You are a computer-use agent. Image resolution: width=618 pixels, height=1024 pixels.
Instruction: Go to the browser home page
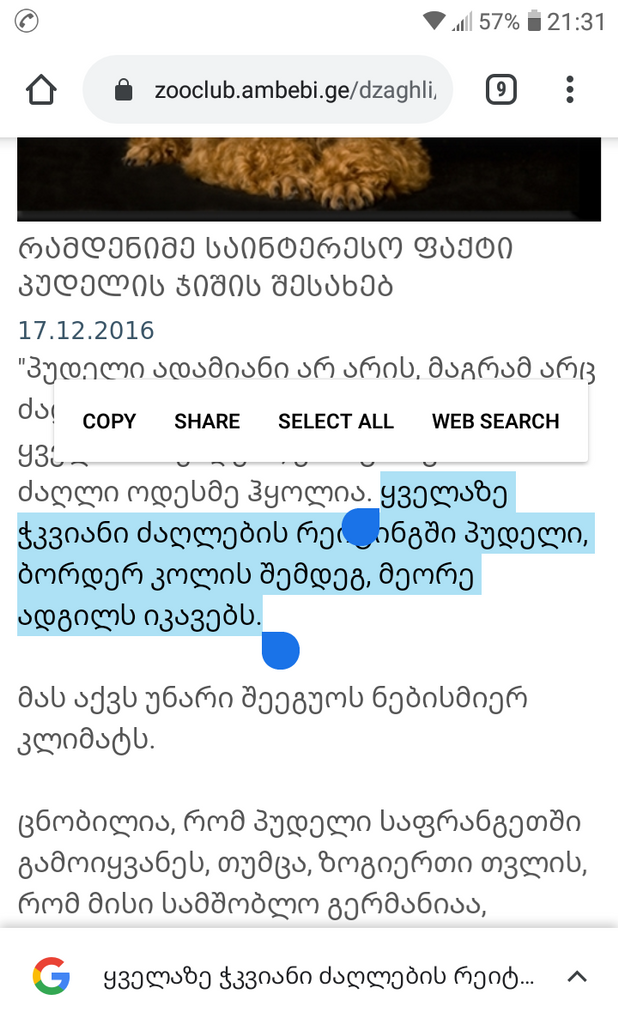click(41, 90)
